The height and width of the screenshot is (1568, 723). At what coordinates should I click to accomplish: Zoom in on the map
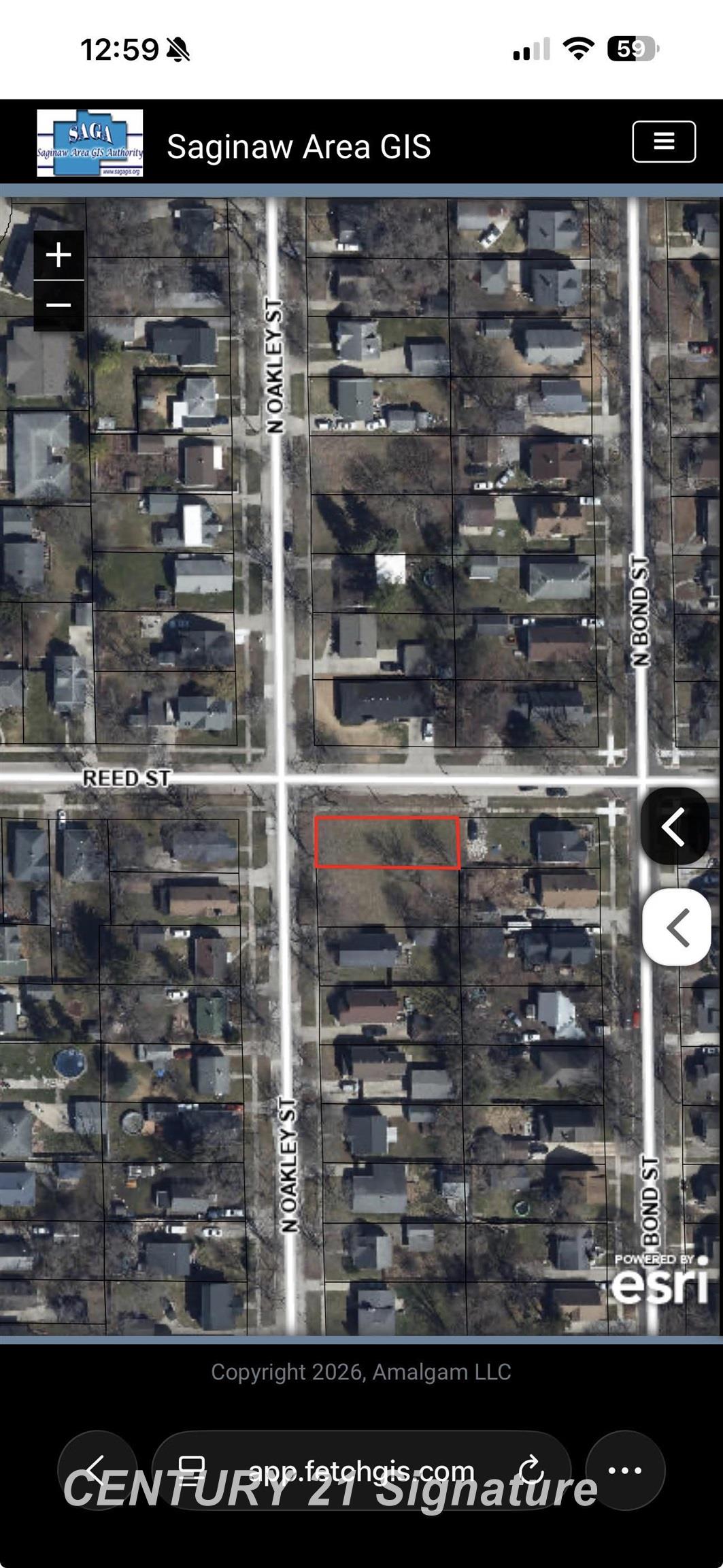click(58, 255)
